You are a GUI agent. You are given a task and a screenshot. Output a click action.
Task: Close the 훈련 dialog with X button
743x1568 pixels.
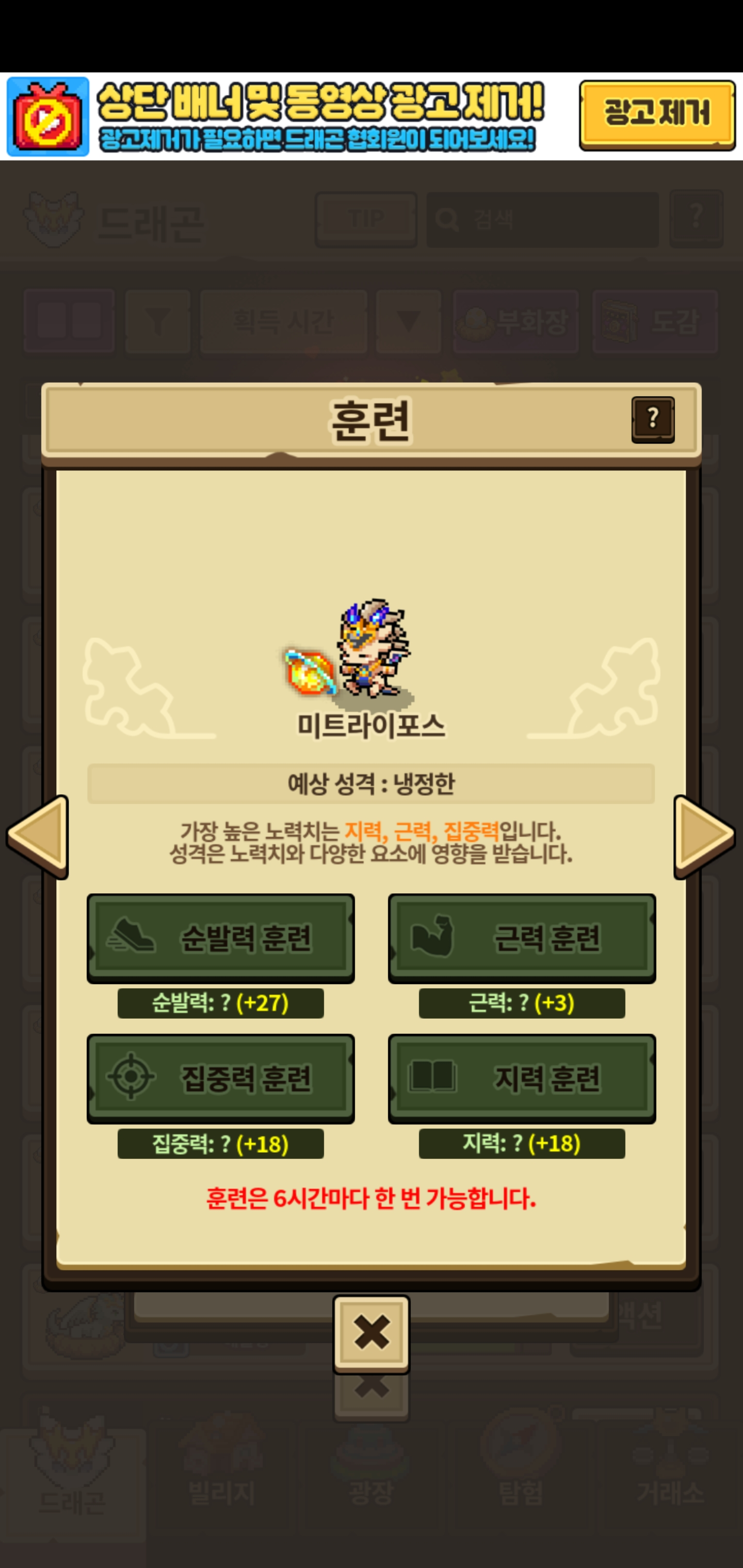click(372, 1334)
